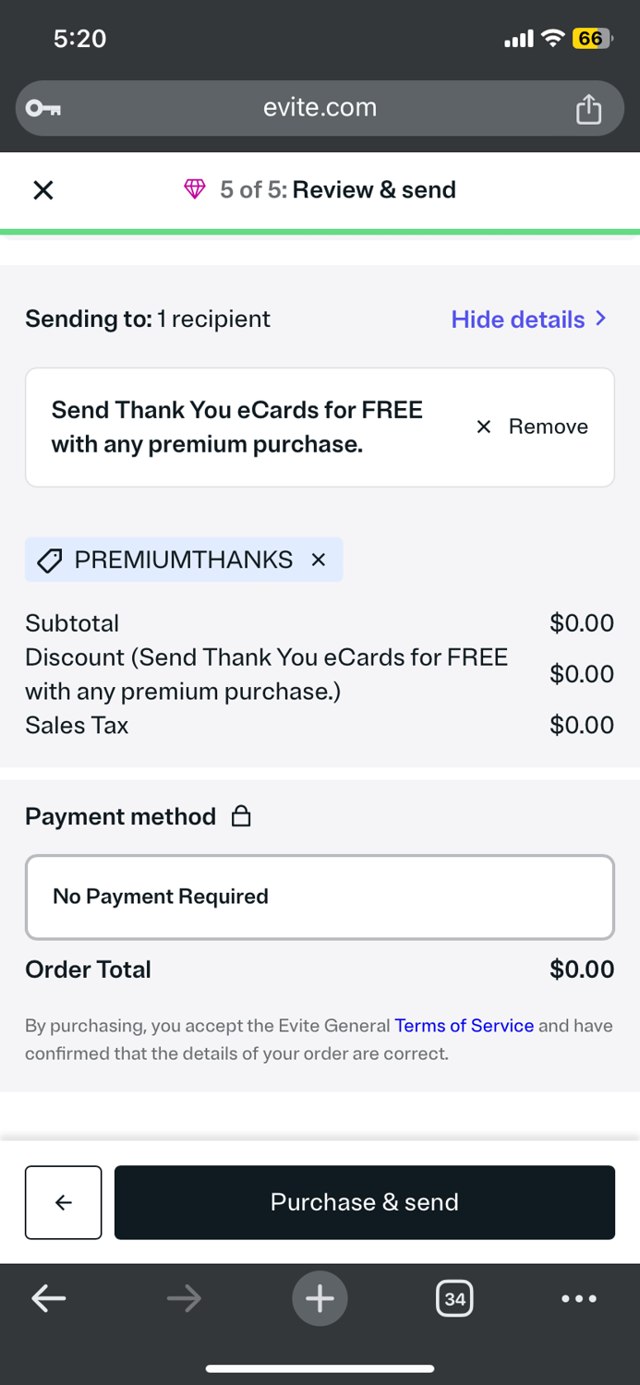
Task: Share the page from address bar
Action: 588,108
